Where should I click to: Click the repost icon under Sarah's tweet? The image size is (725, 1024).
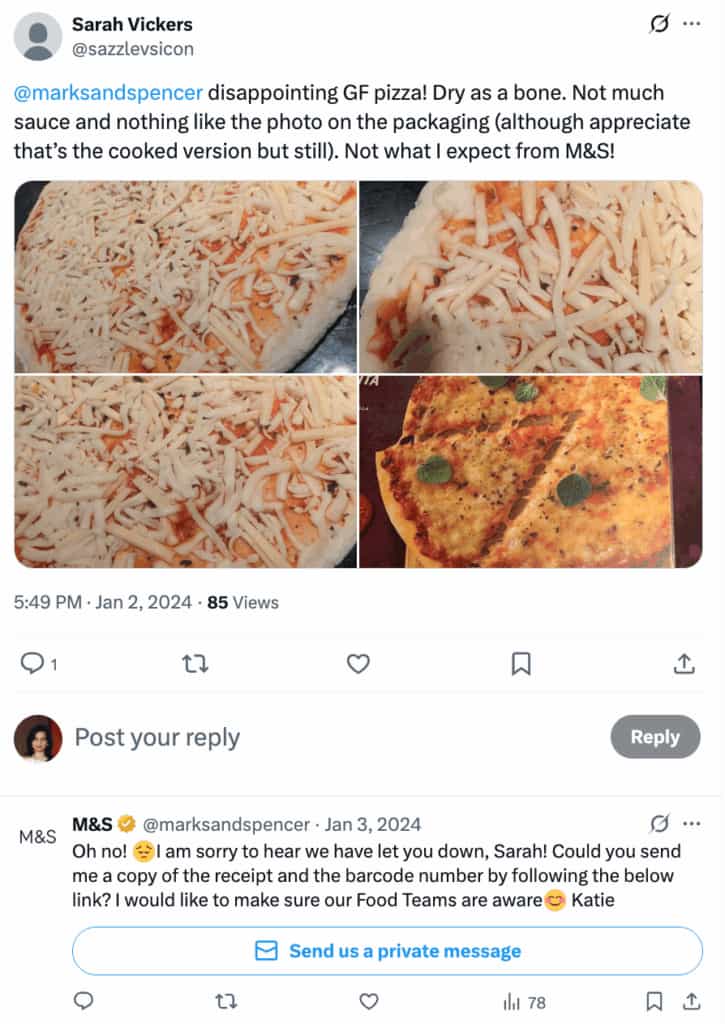(194, 662)
